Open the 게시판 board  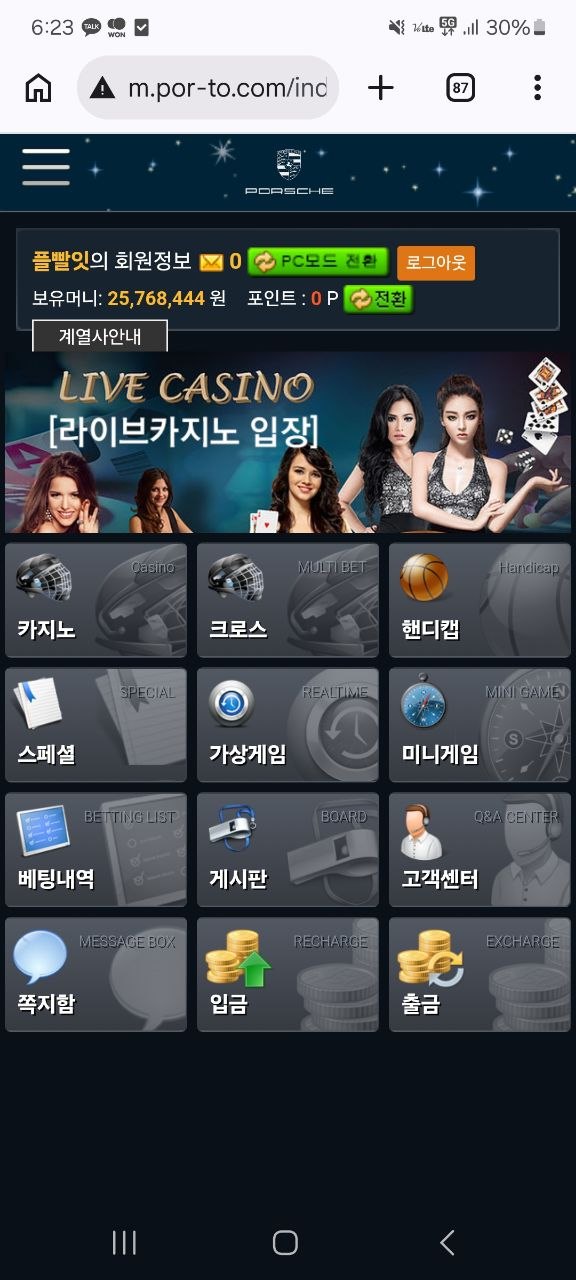288,850
